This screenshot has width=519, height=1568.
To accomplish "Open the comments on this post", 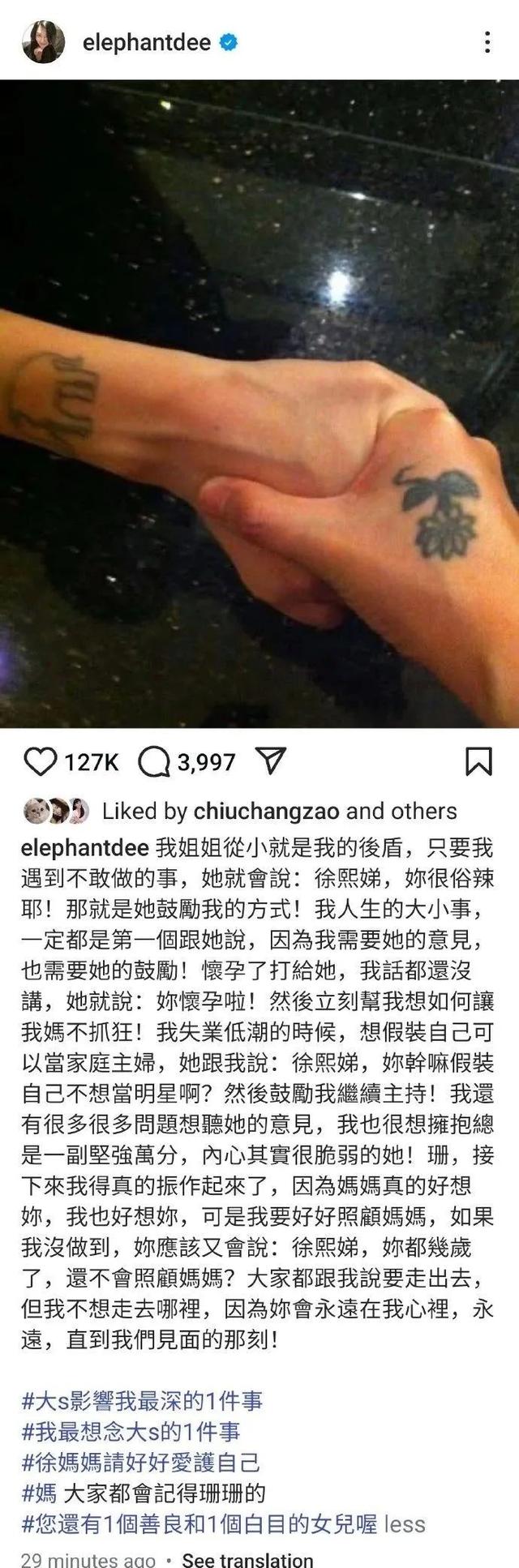I will (153, 761).
